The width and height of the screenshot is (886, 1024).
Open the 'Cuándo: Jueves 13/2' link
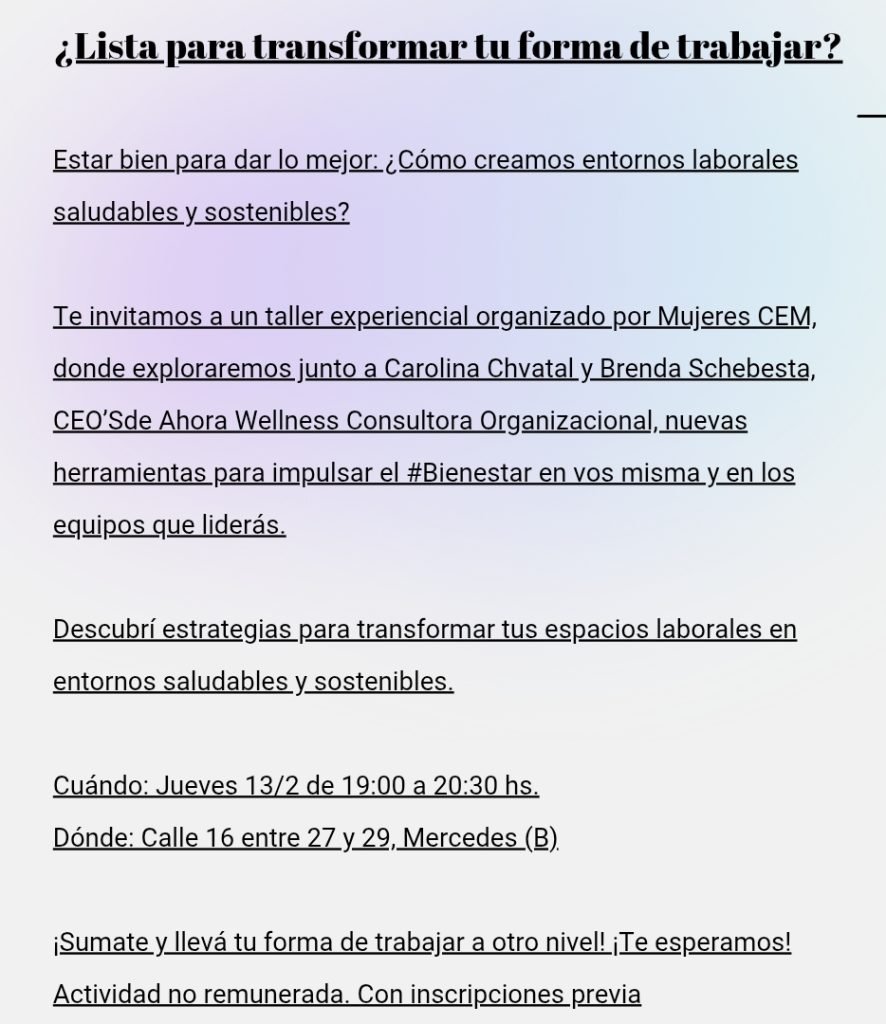point(296,786)
